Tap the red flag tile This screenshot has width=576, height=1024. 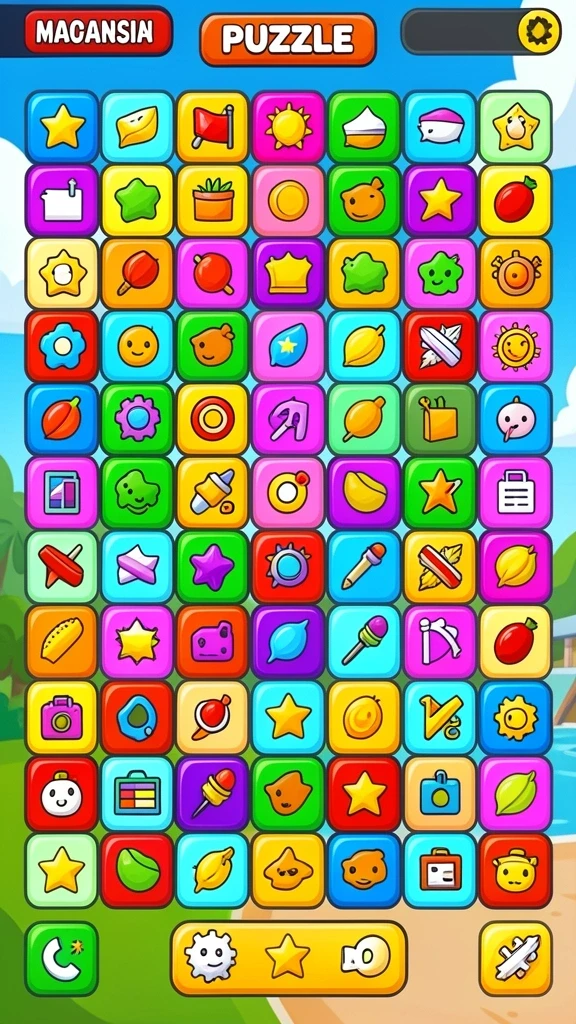coord(213,127)
